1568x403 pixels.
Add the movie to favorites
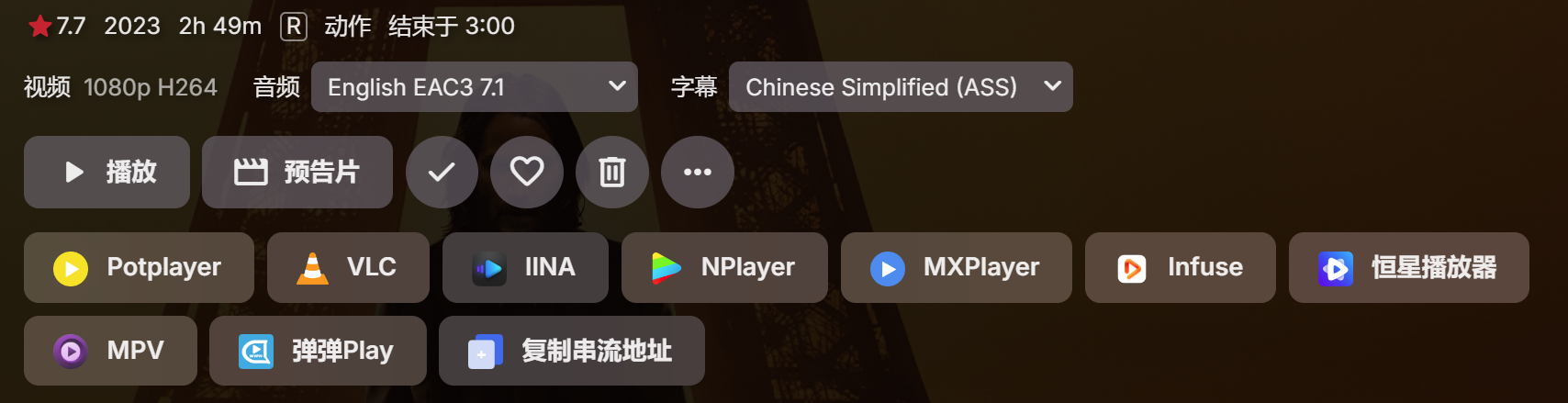527,172
